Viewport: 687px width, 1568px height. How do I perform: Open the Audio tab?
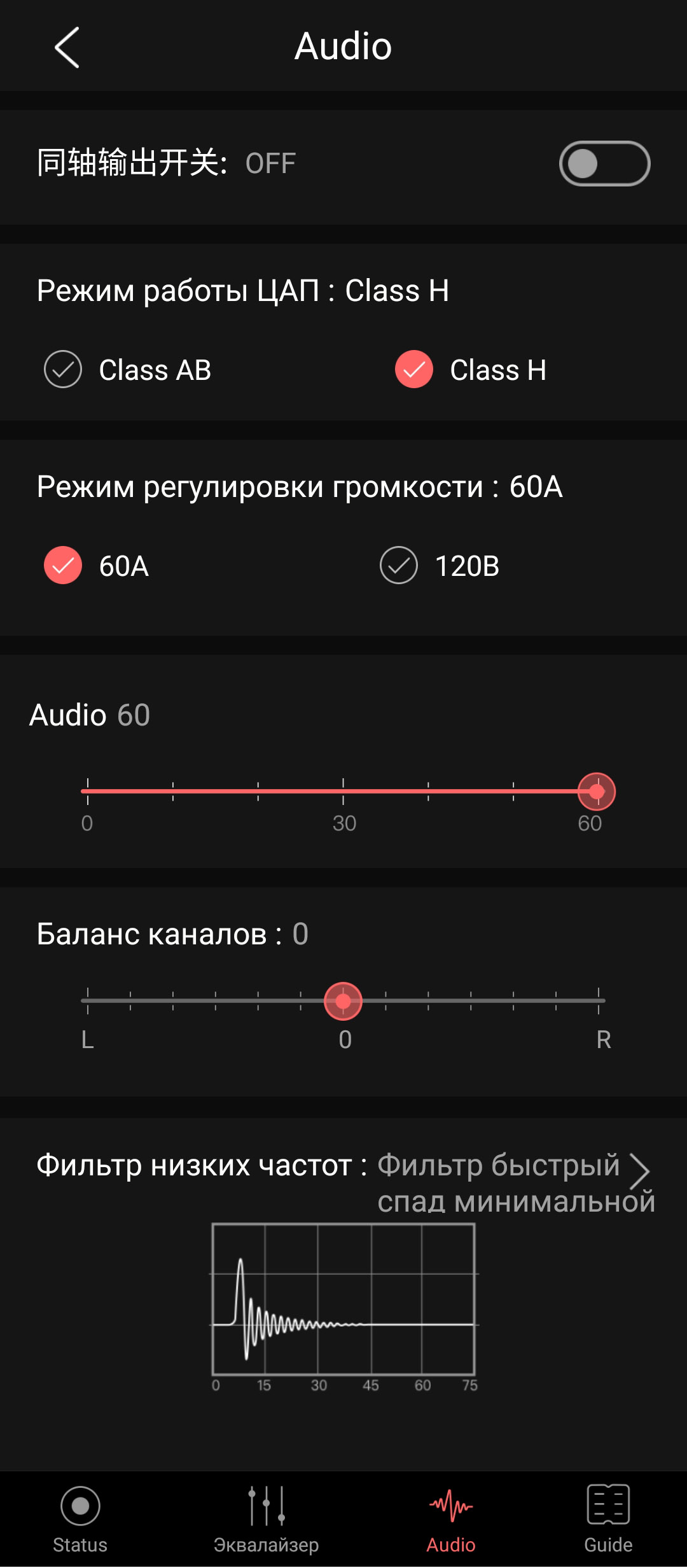[x=451, y=1518]
